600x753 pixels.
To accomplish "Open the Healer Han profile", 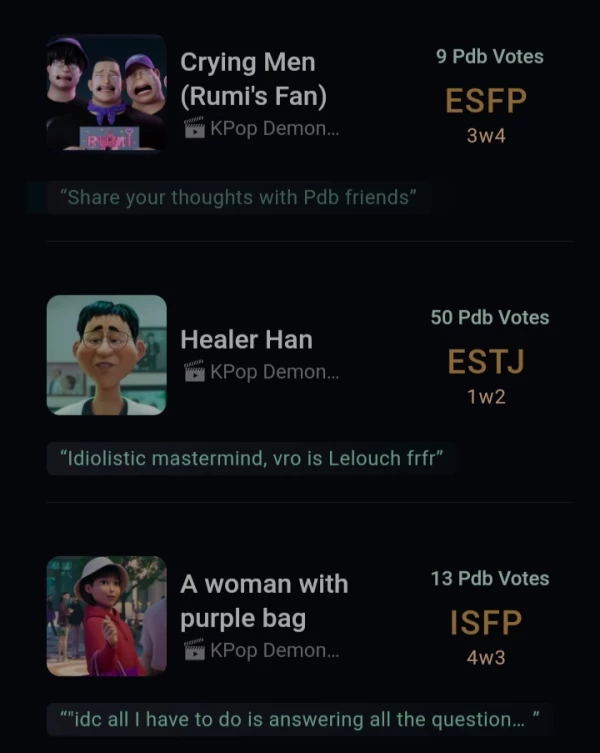I will point(246,340).
